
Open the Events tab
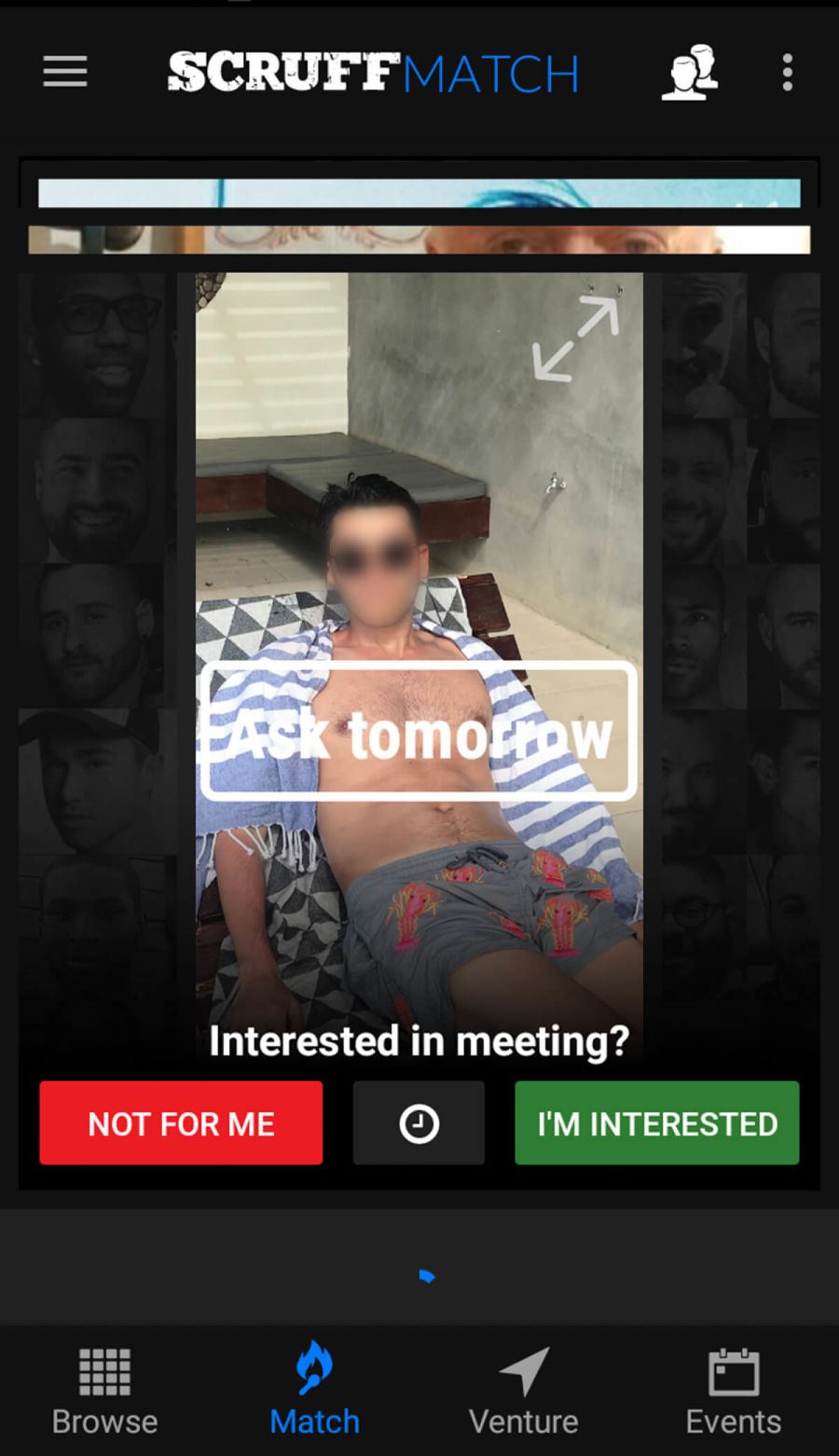tap(734, 1392)
